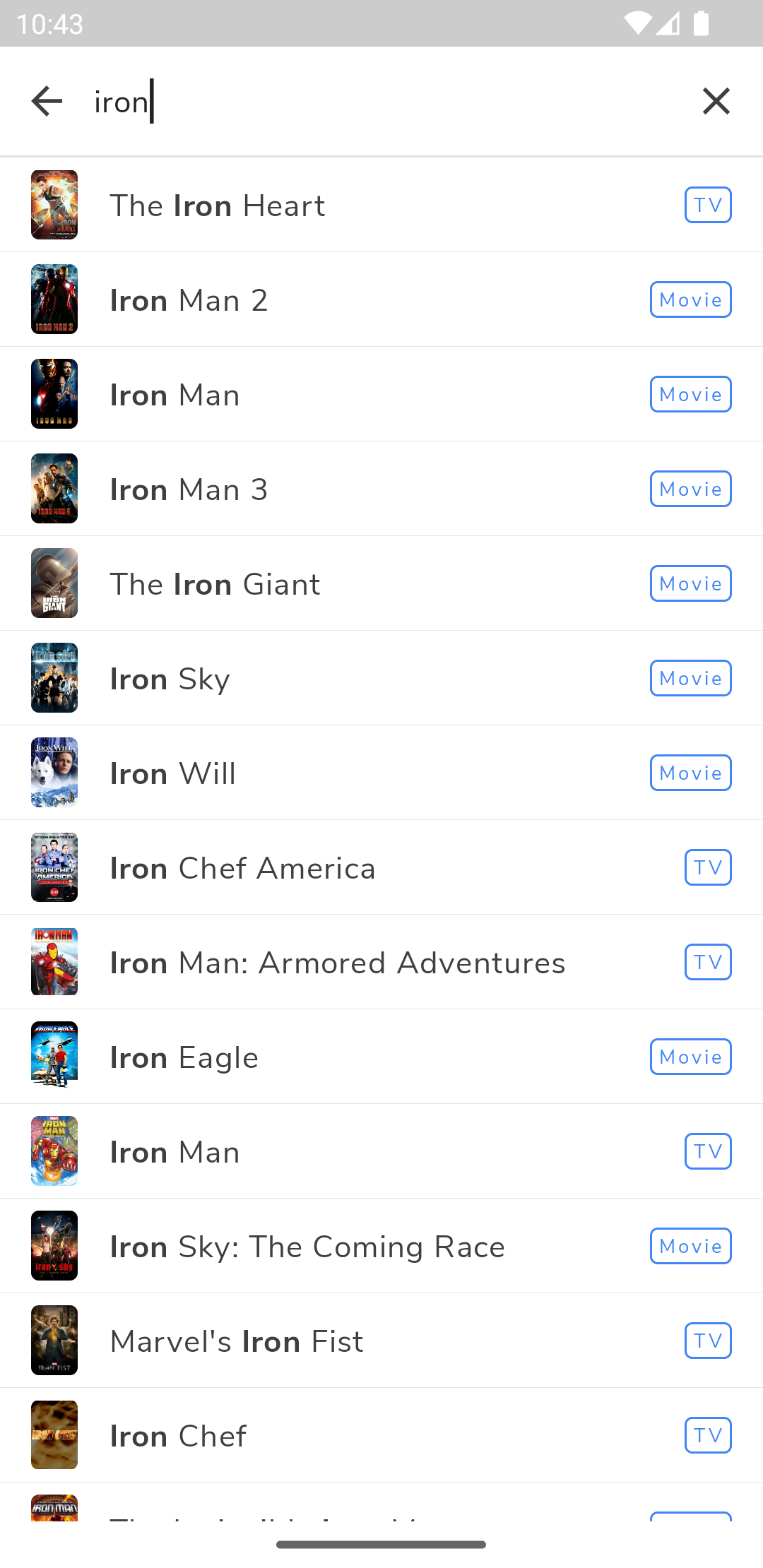This screenshot has width=763, height=1568.
Task: Open The Iron Giant movie
Action: (381, 583)
